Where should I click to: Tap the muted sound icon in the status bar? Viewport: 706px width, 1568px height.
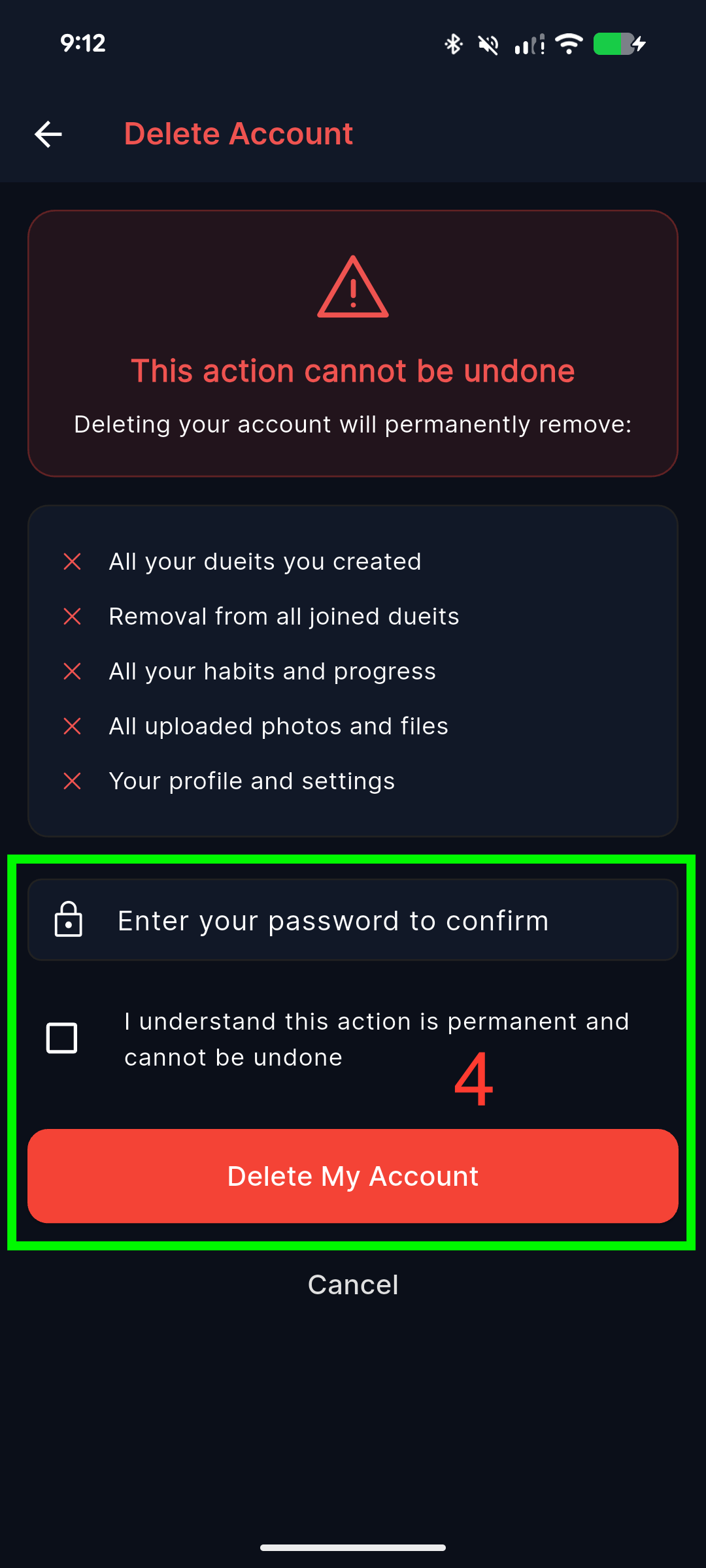coord(488,43)
